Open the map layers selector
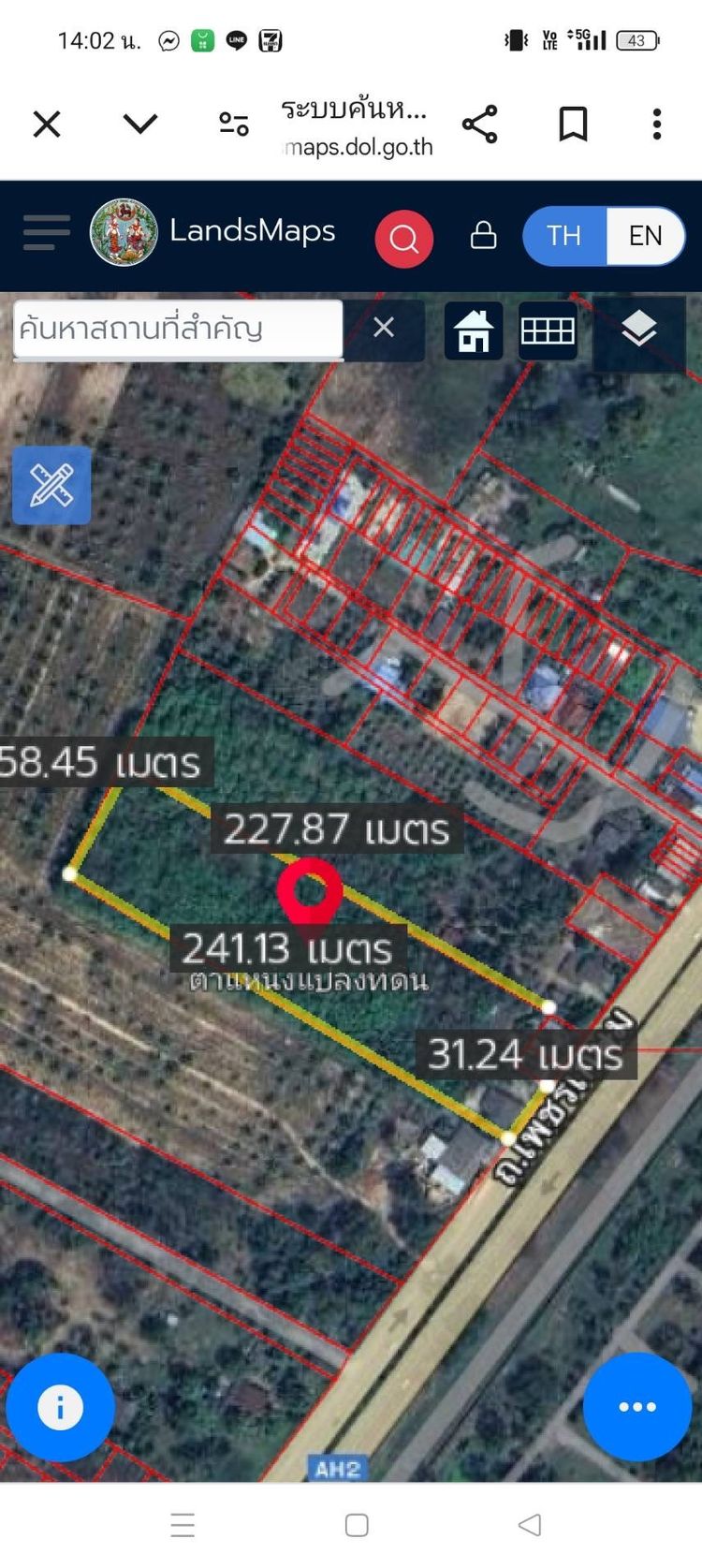The width and height of the screenshot is (702, 1568). click(639, 330)
